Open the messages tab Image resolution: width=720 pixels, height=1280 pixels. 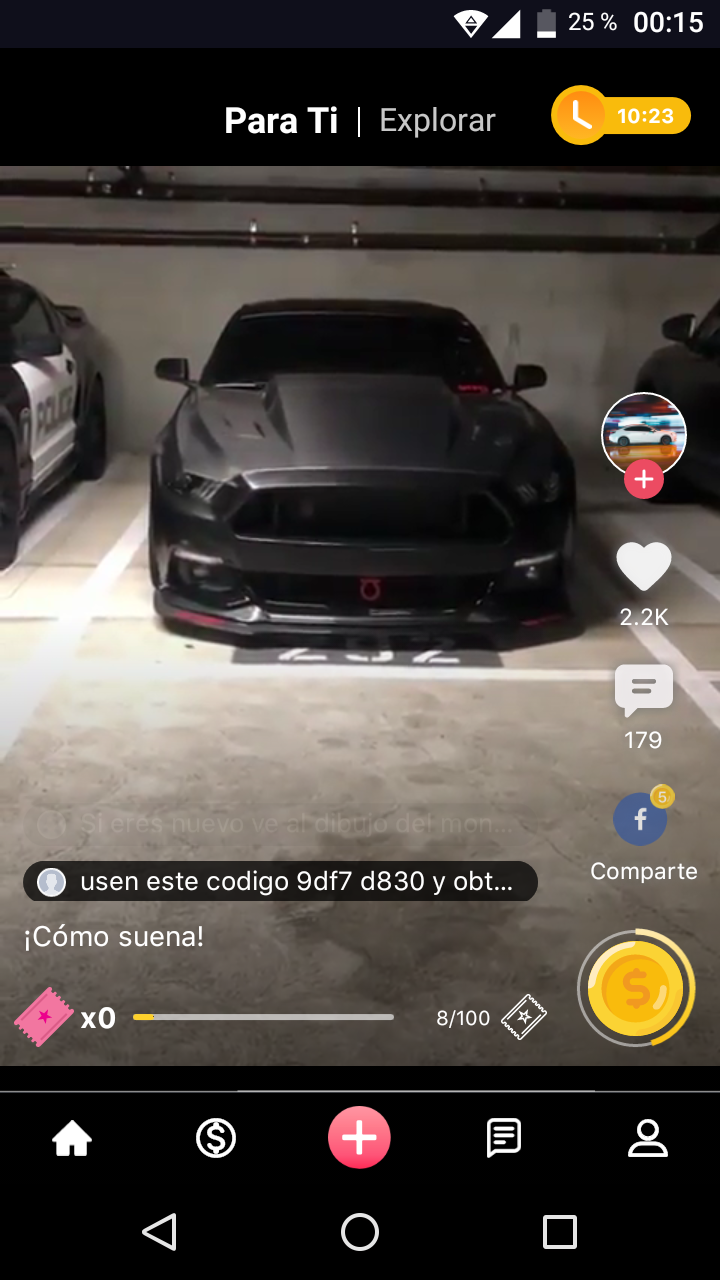coord(503,1138)
